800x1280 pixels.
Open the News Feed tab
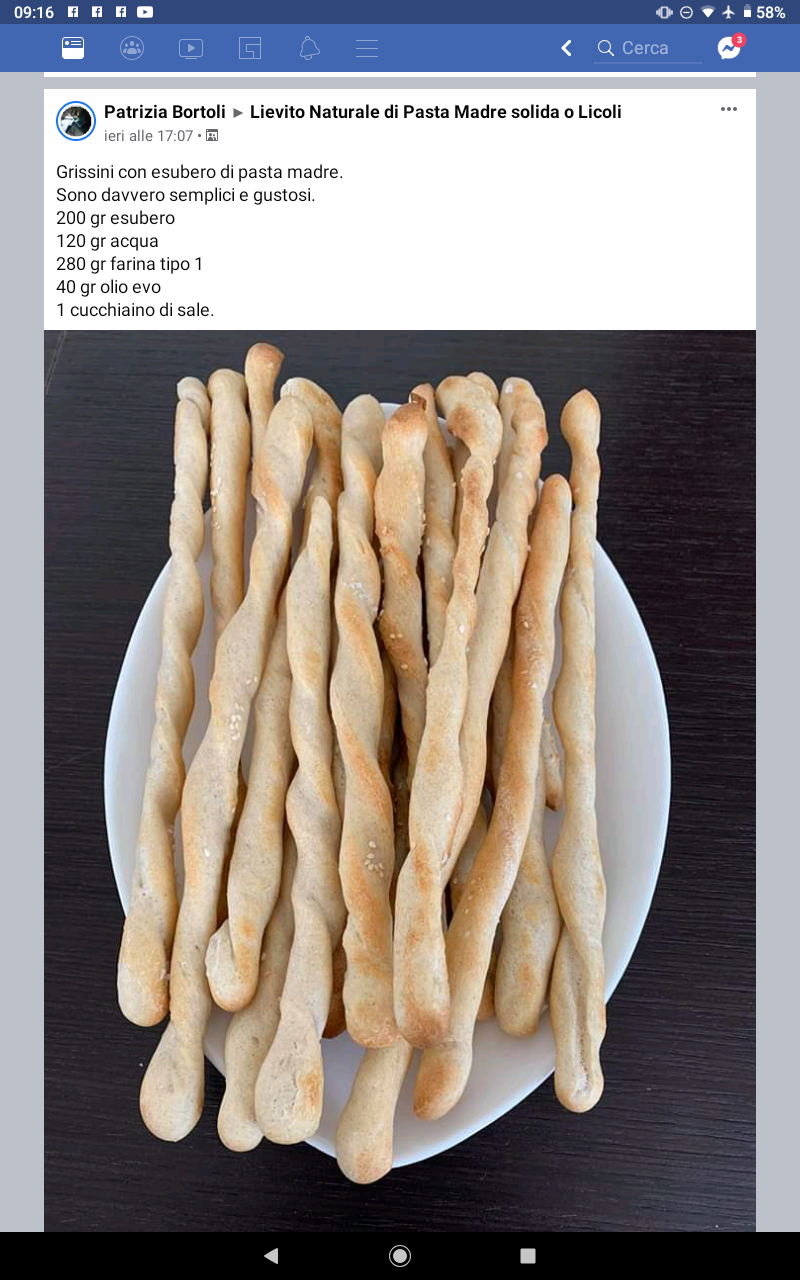coord(73,48)
